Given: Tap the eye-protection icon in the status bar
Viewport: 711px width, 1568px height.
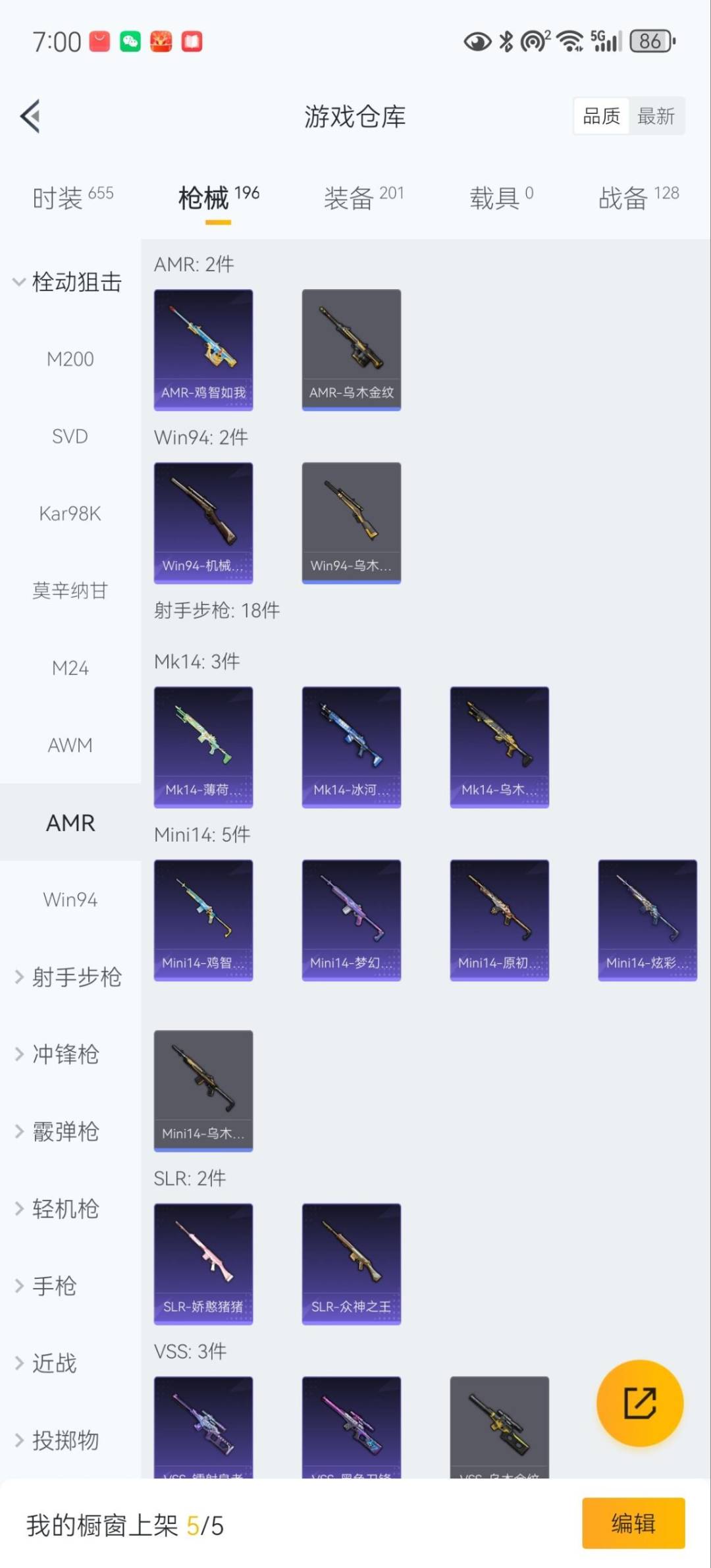Looking at the screenshot, I should point(477,41).
